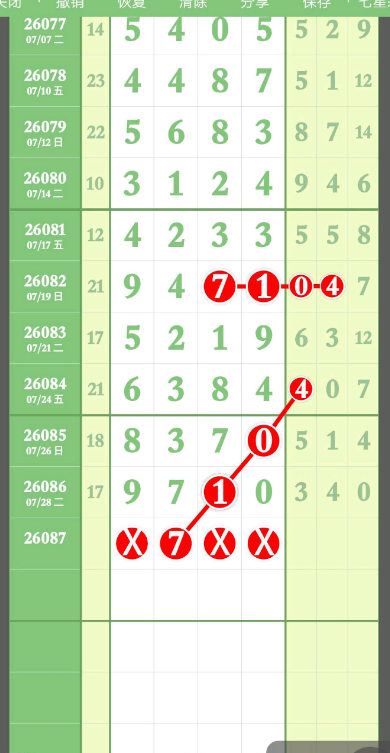Image resolution: width=390 pixels, height=753 pixels.
Task: Clear all marks with 清除
Action: tap(193, 3)
